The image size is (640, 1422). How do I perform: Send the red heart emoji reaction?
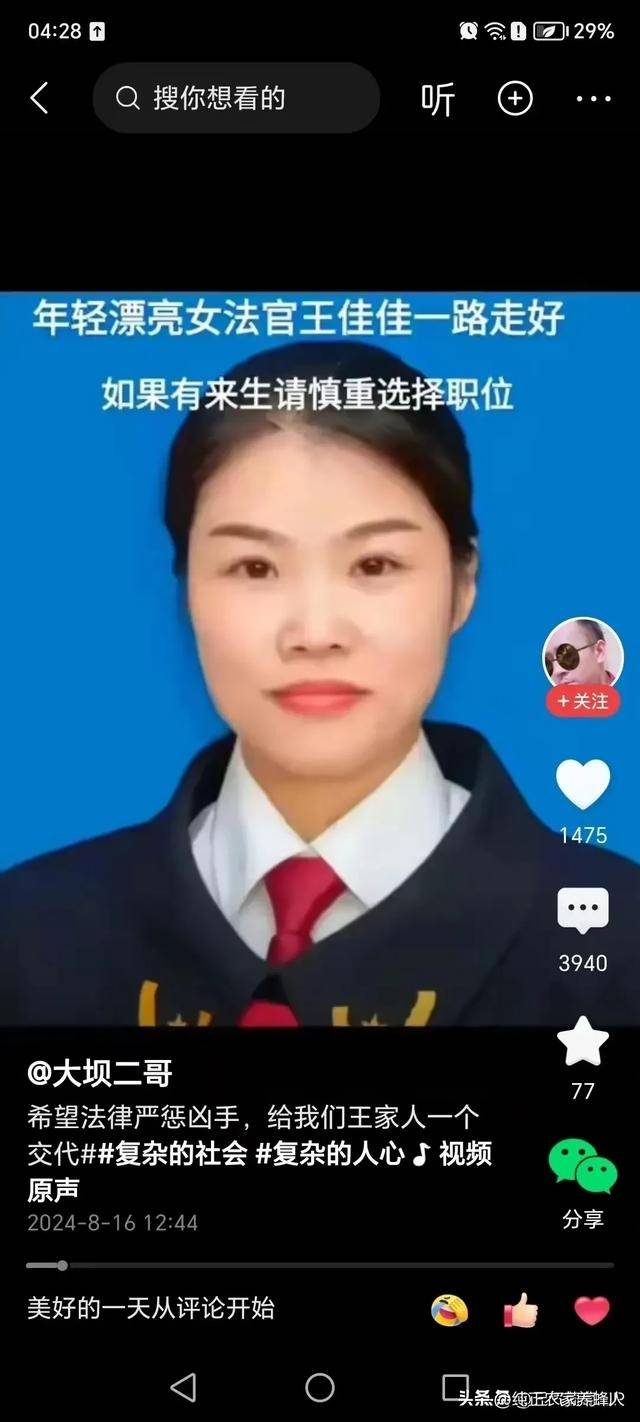pyautogui.click(x=591, y=1309)
